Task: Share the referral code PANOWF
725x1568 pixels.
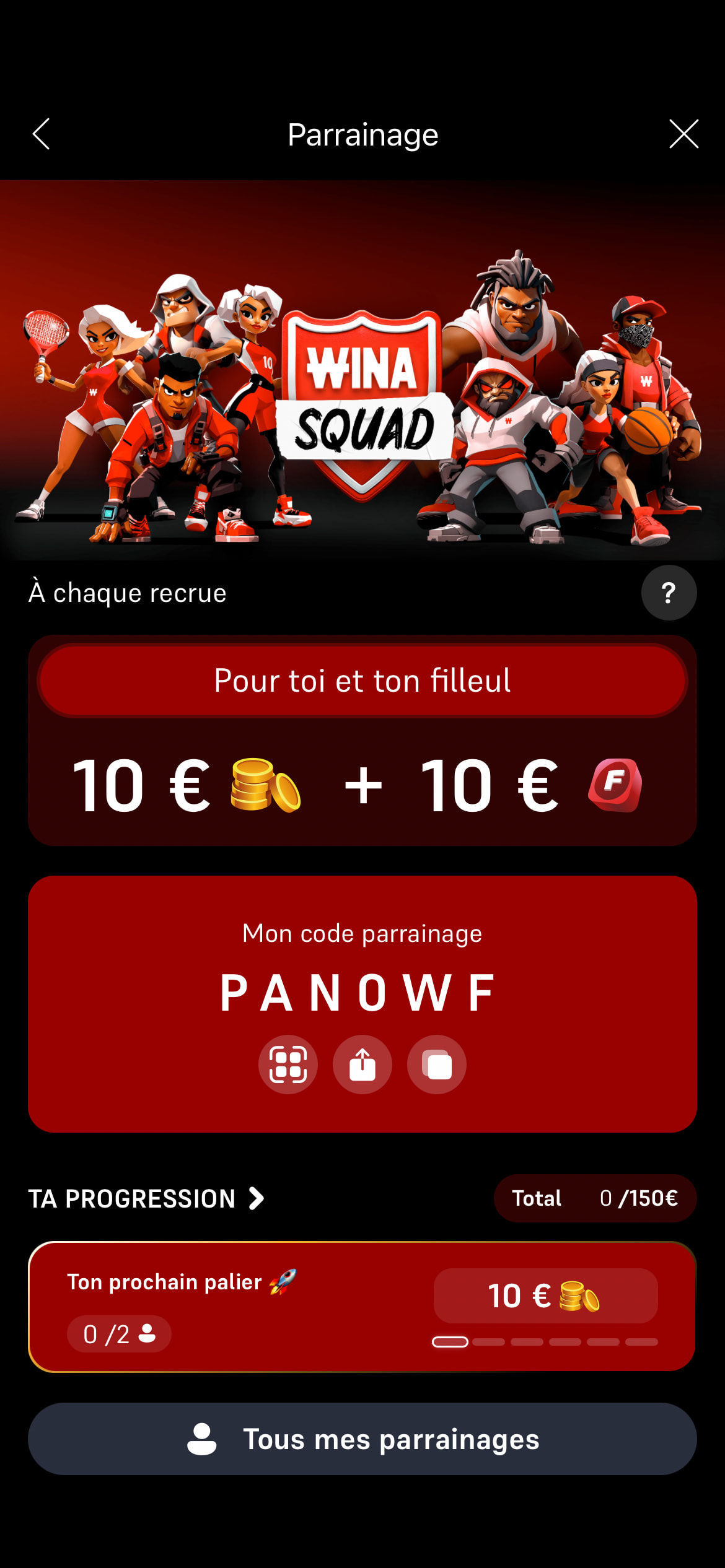Action: (362, 1065)
